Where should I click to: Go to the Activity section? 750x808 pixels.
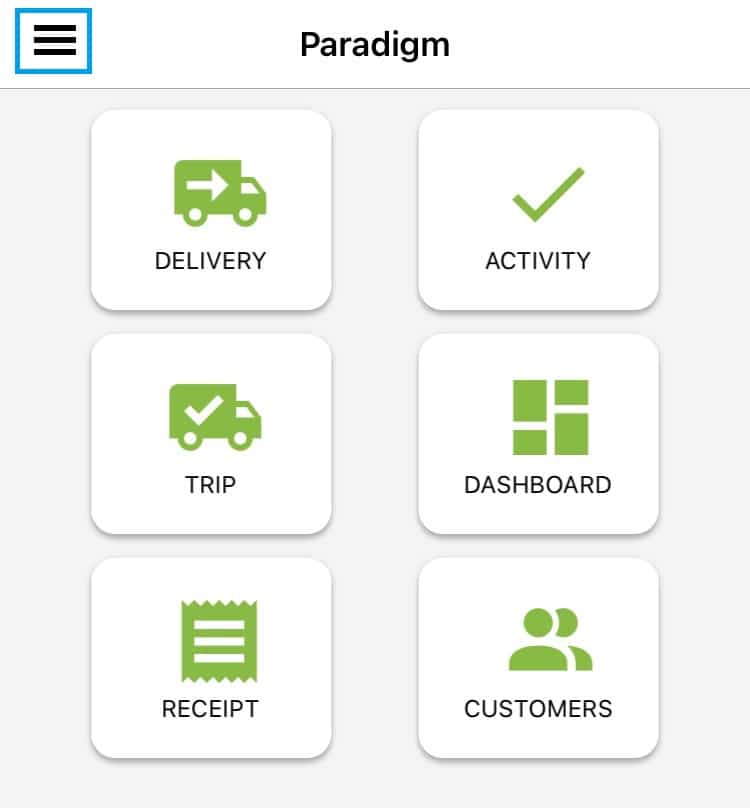538,210
